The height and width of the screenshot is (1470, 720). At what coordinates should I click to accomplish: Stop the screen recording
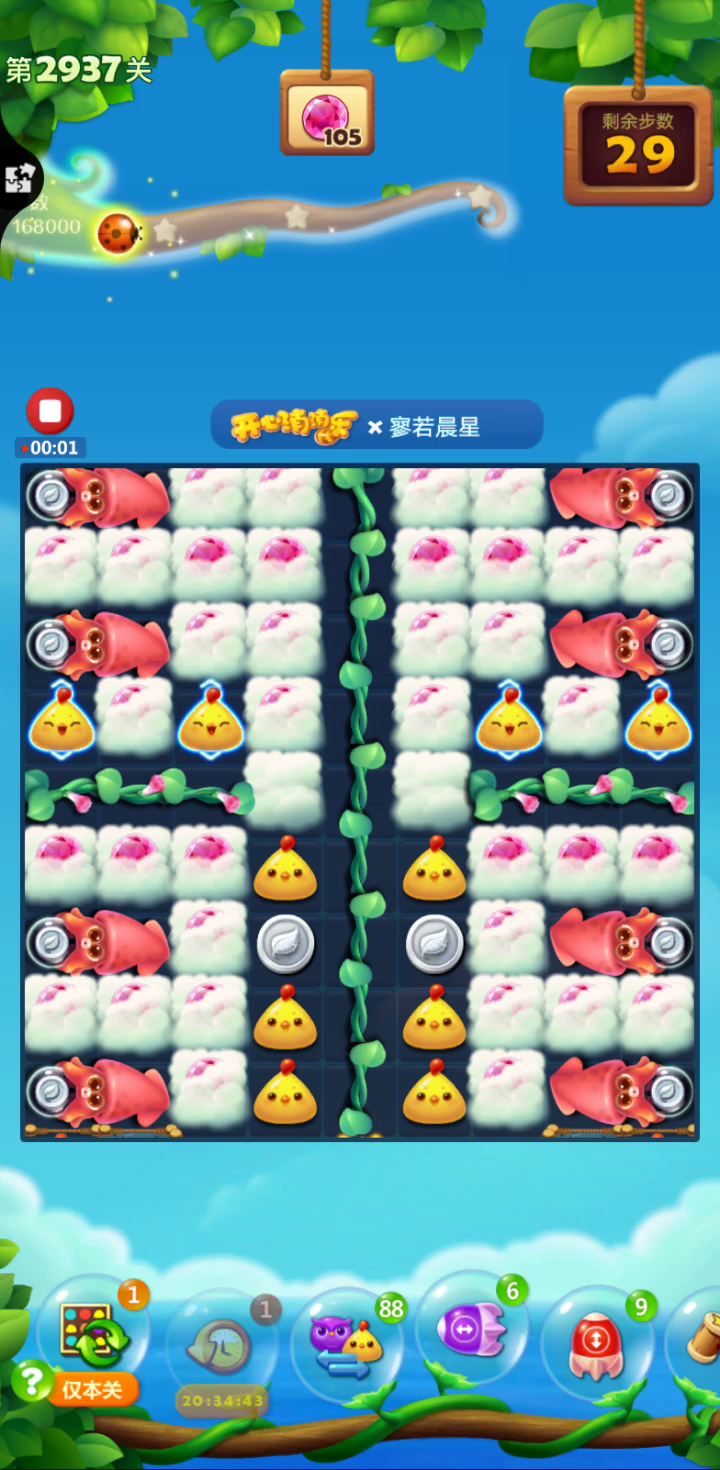click(50, 411)
